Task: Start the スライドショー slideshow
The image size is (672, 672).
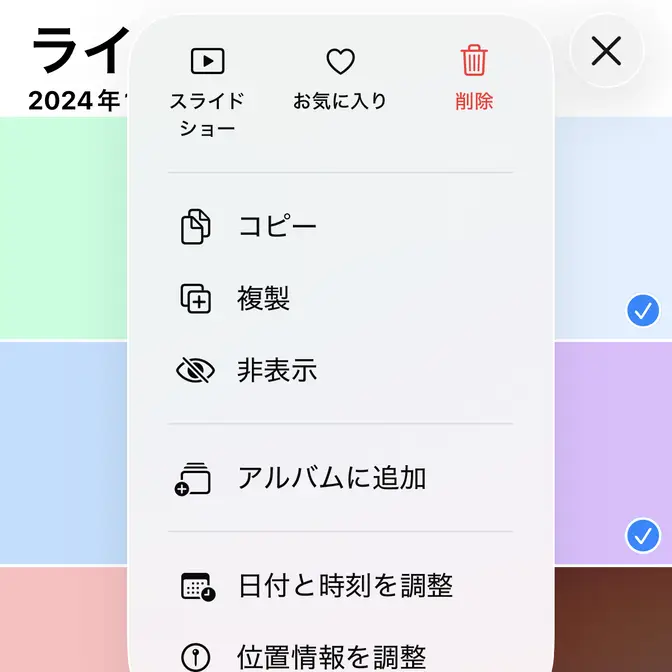Action: tap(207, 90)
